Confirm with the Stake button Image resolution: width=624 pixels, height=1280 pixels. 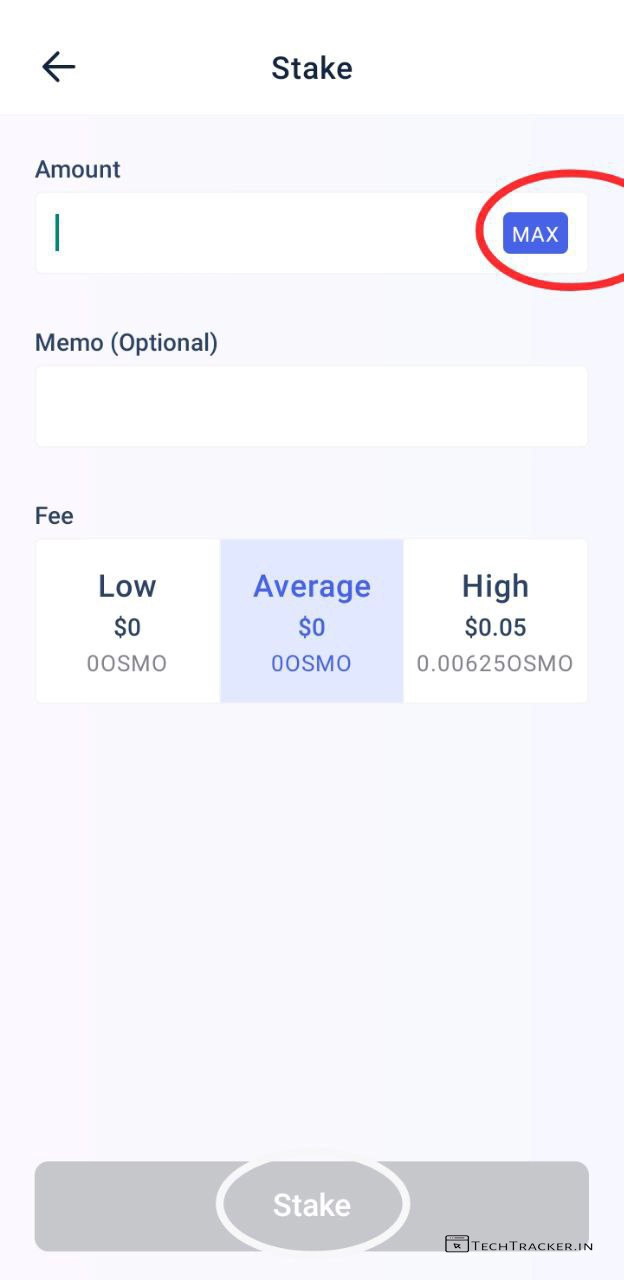[x=311, y=1205]
